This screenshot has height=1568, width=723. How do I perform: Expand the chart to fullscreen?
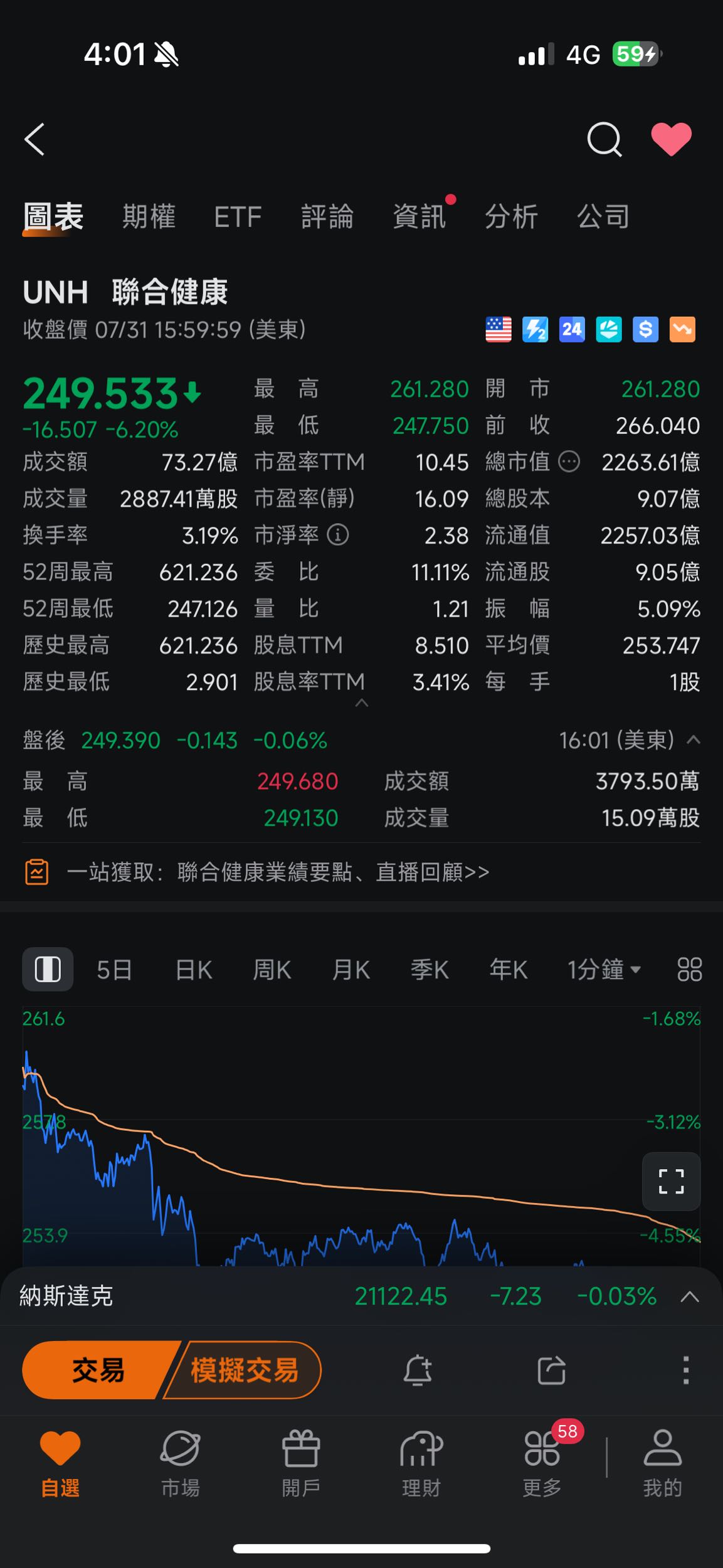(671, 1182)
